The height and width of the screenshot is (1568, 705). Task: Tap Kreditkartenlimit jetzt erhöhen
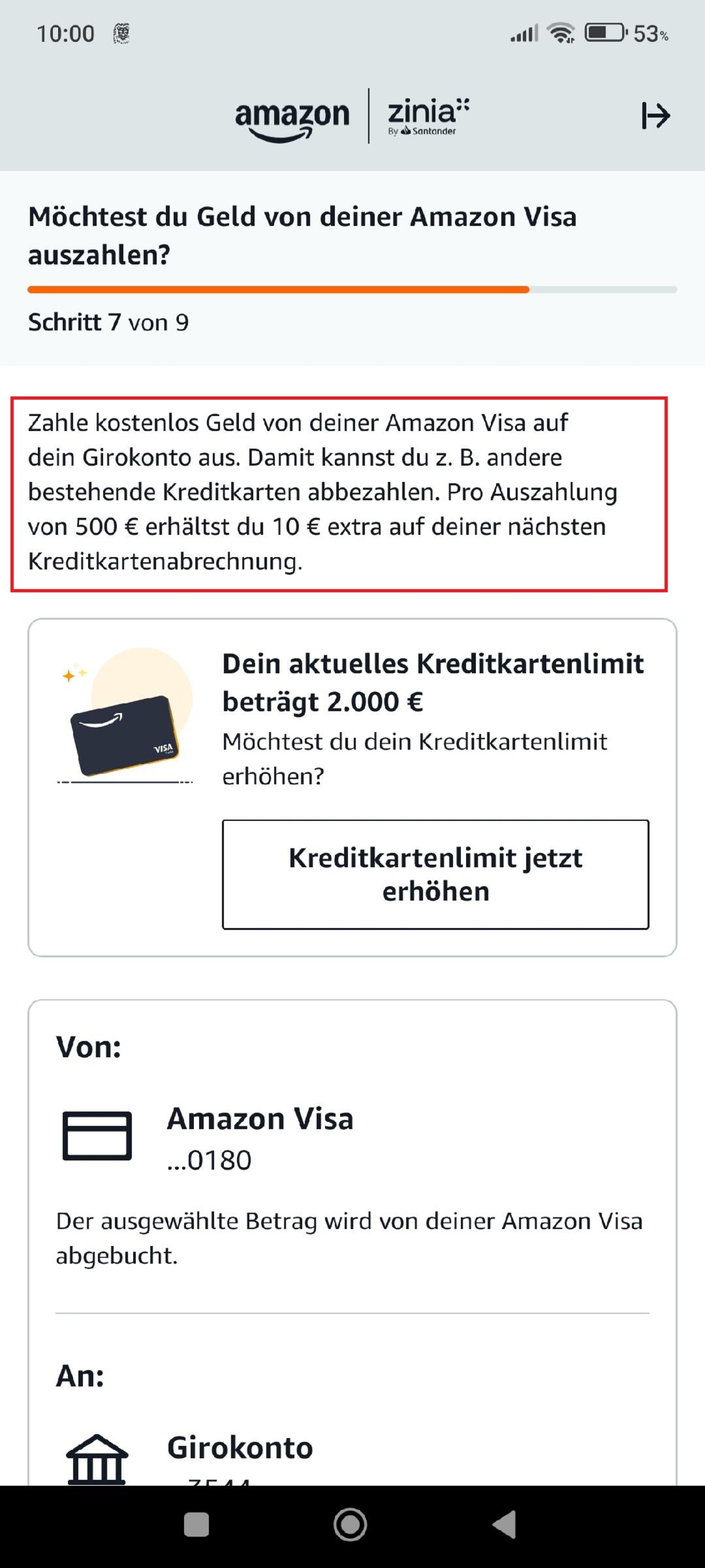tap(435, 874)
